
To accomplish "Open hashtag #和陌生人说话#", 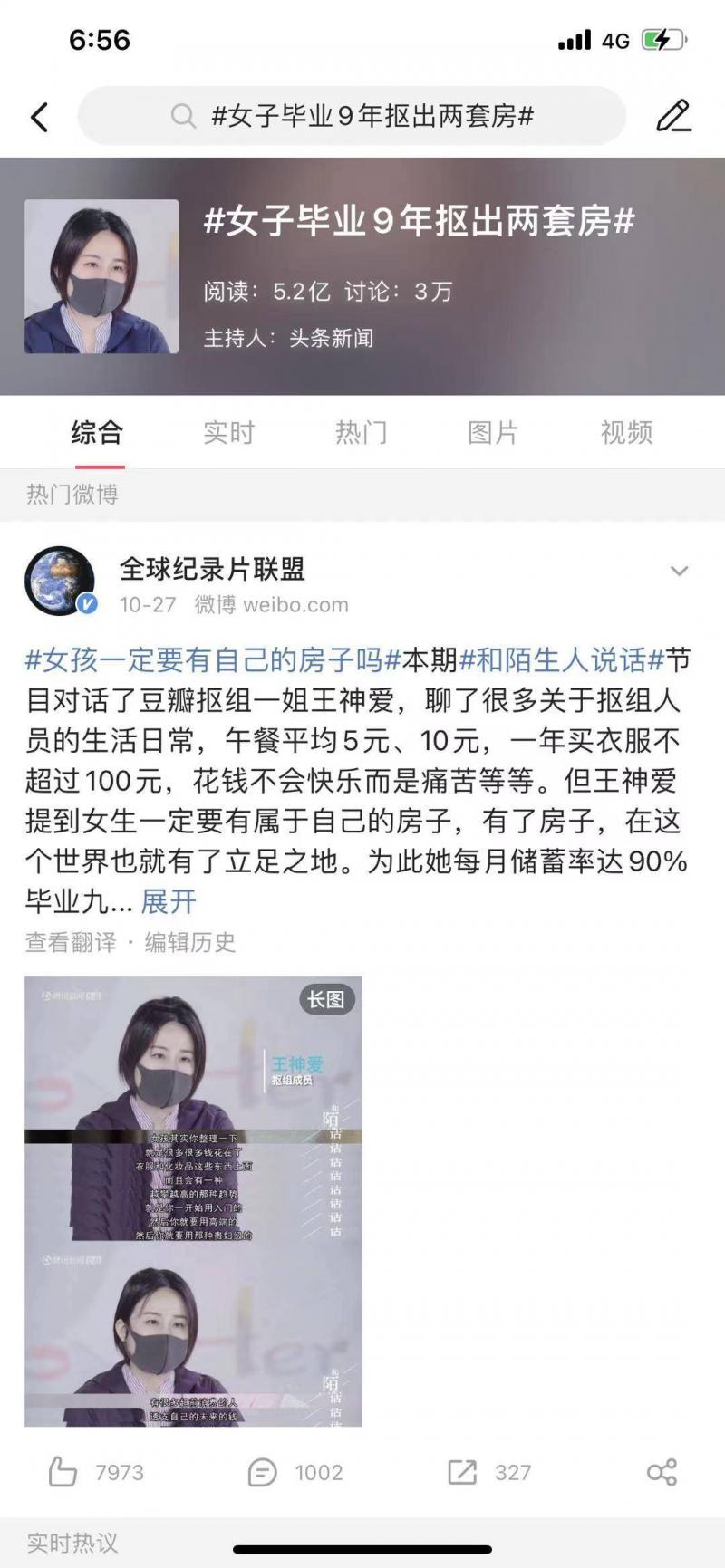I will coord(562,659).
